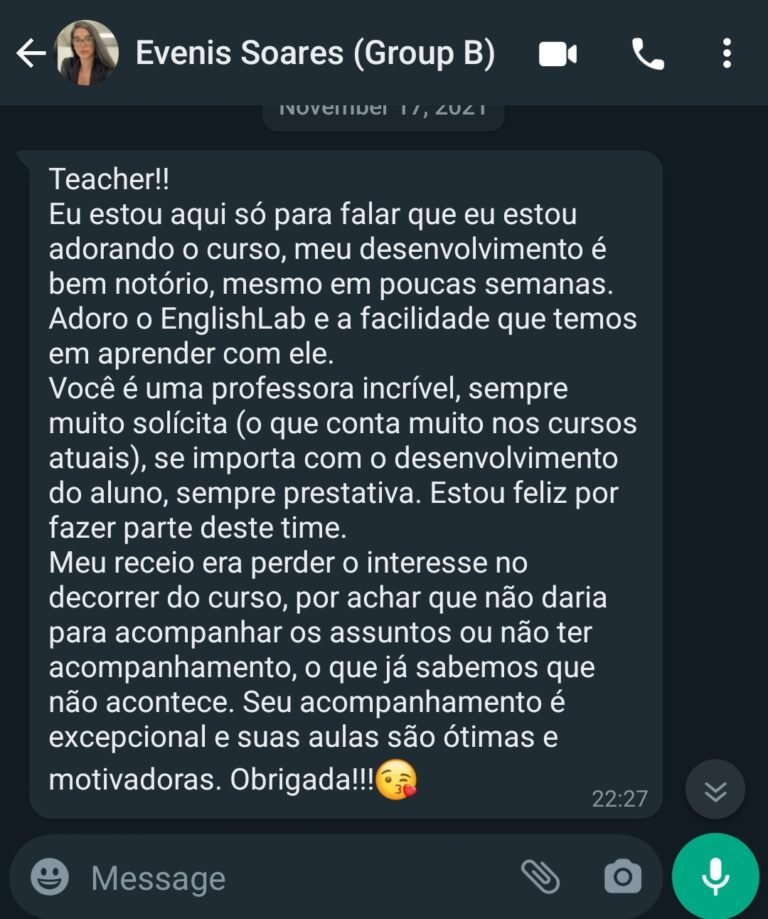Attach a file to the chat
This screenshot has height=919, width=768.
(540, 877)
